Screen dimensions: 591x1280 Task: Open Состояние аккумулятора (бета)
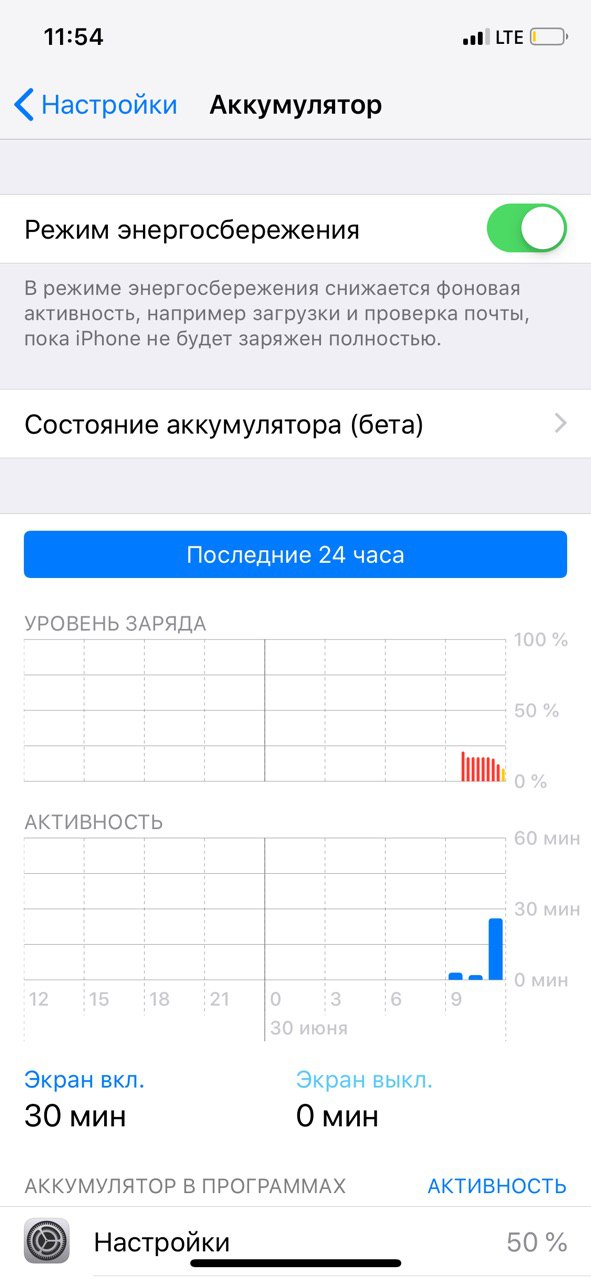click(x=295, y=424)
